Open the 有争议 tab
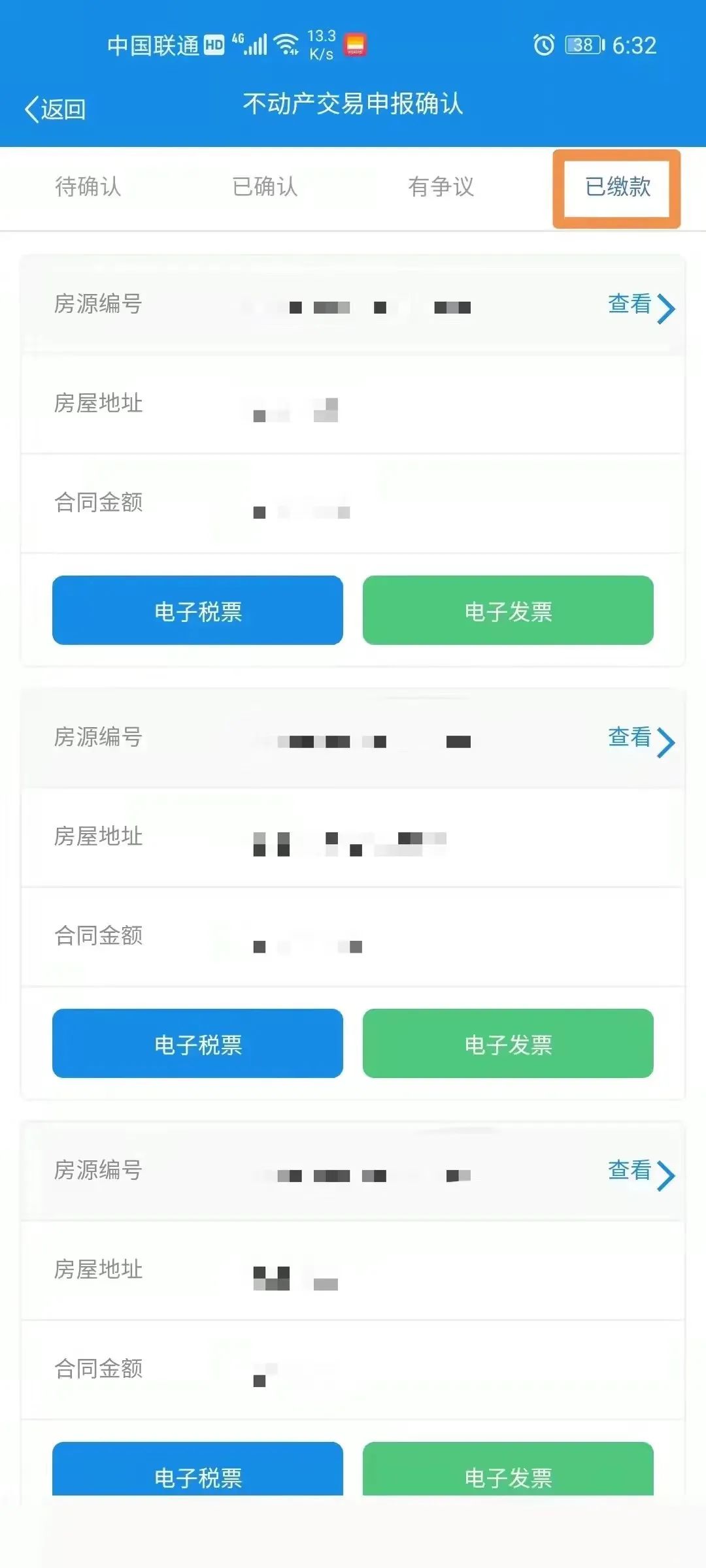This screenshot has width=706, height=1568. point(441,187)
